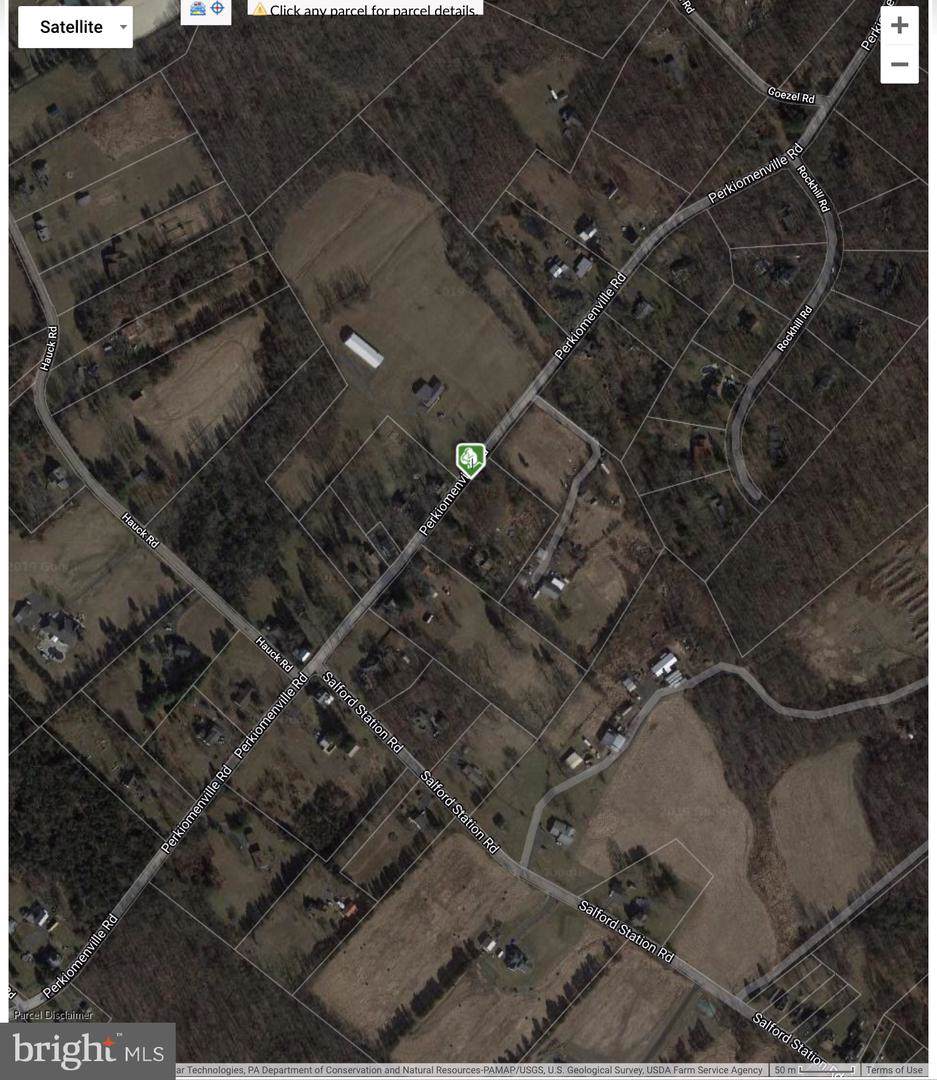
Task: Open the Parcel Disclaimer link
Action: 53,1015
